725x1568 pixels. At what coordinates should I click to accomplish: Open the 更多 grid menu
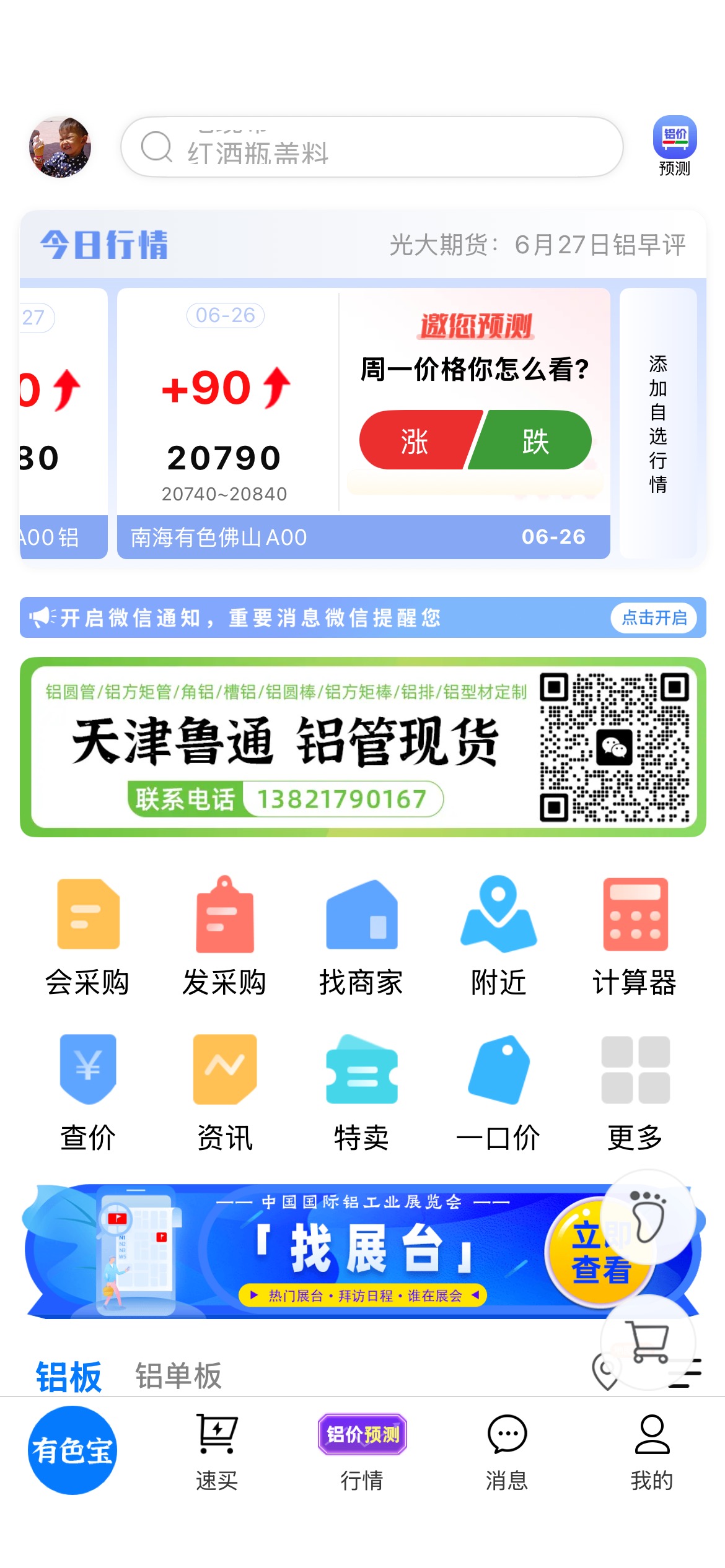click(x=635, y=1092)
